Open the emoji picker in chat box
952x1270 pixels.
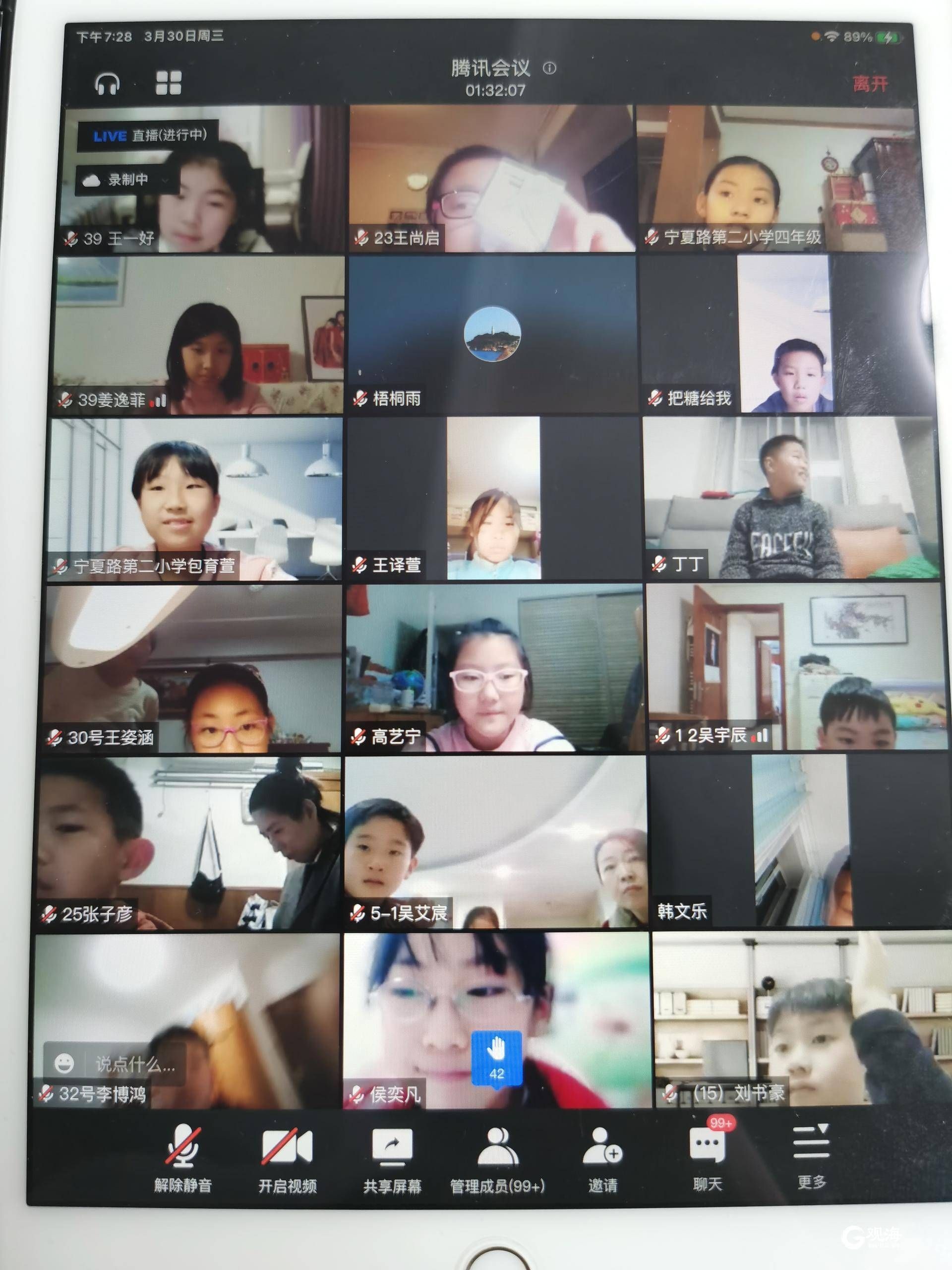[63, 1063]
